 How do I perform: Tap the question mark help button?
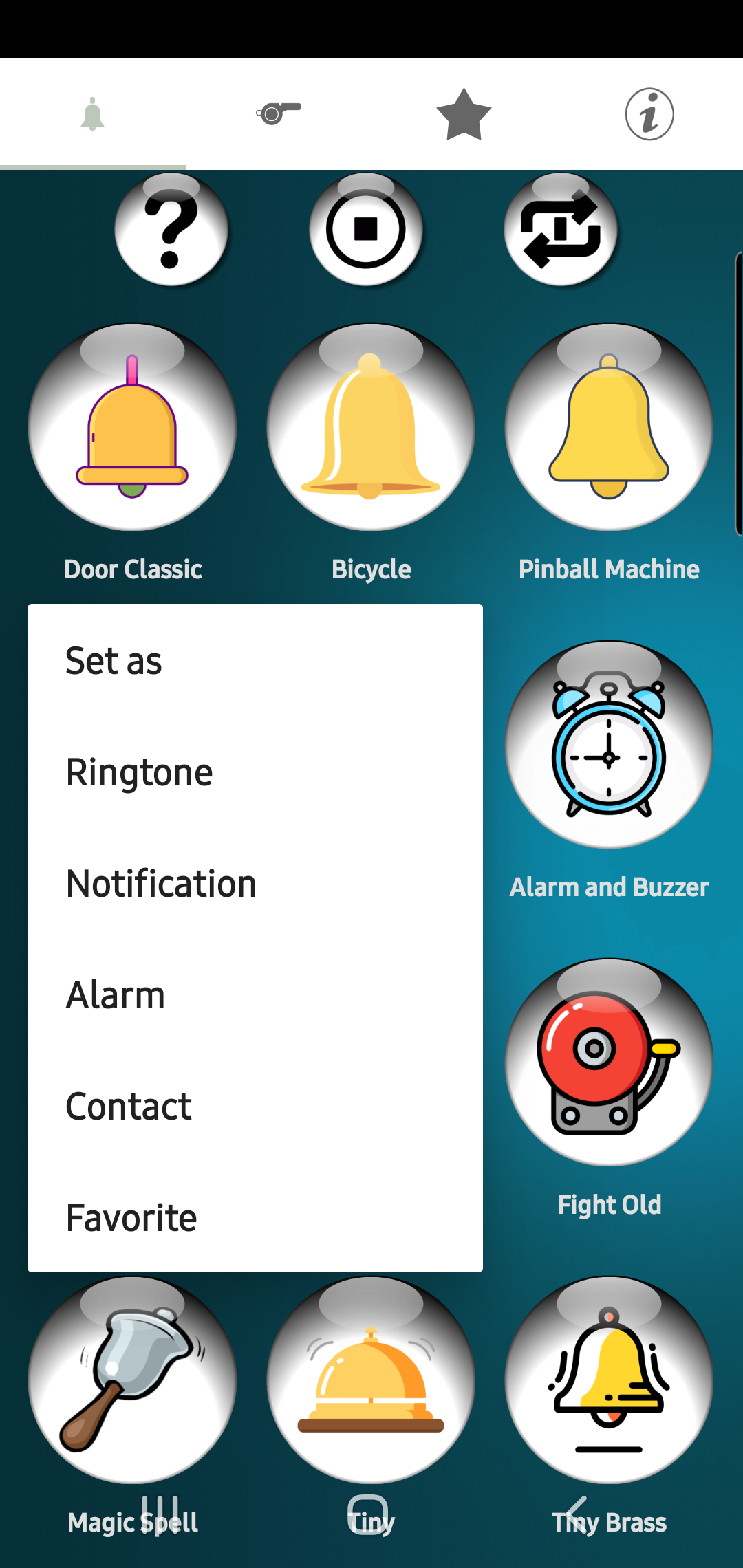pyautogui.click(x=171, y=230)
